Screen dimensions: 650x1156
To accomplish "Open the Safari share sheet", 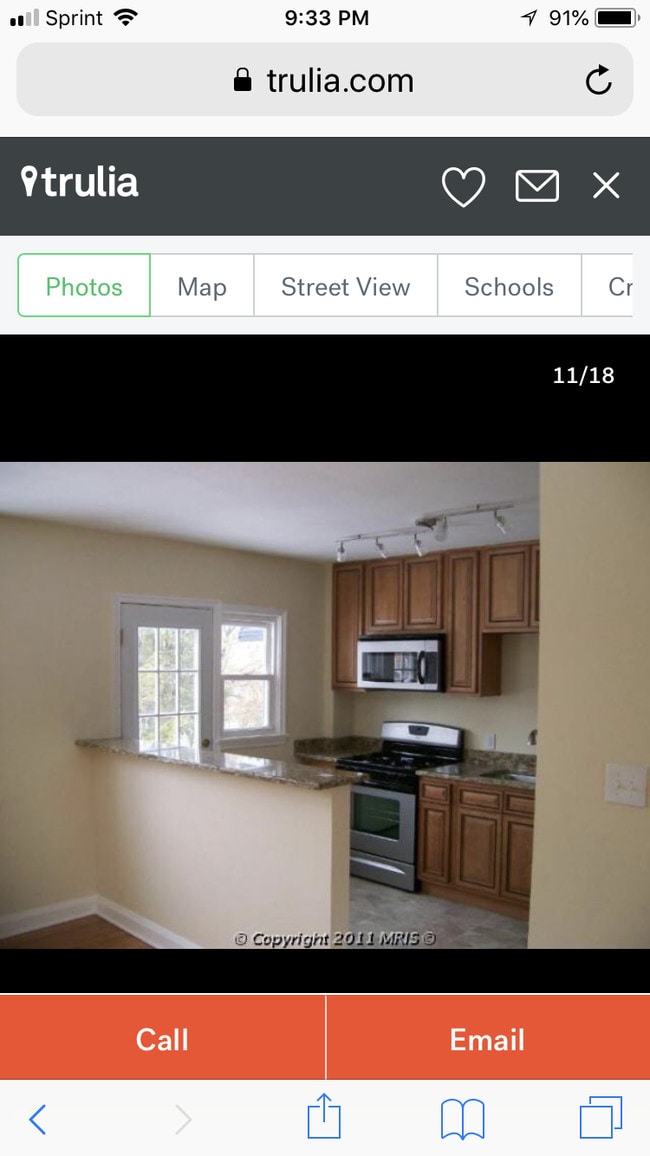I will point(324,1117).
